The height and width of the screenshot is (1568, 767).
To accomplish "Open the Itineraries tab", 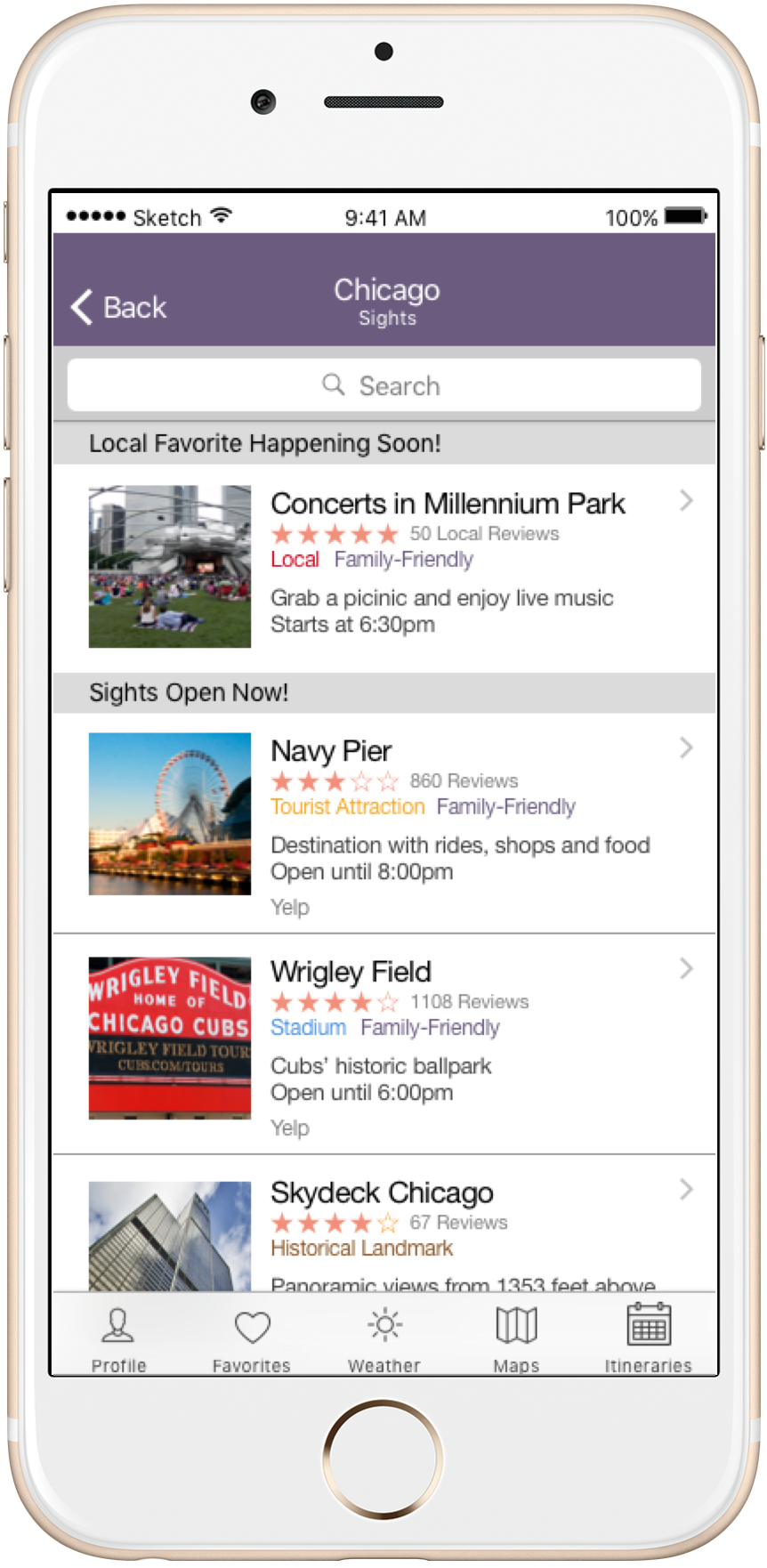I will point(648,1339).
